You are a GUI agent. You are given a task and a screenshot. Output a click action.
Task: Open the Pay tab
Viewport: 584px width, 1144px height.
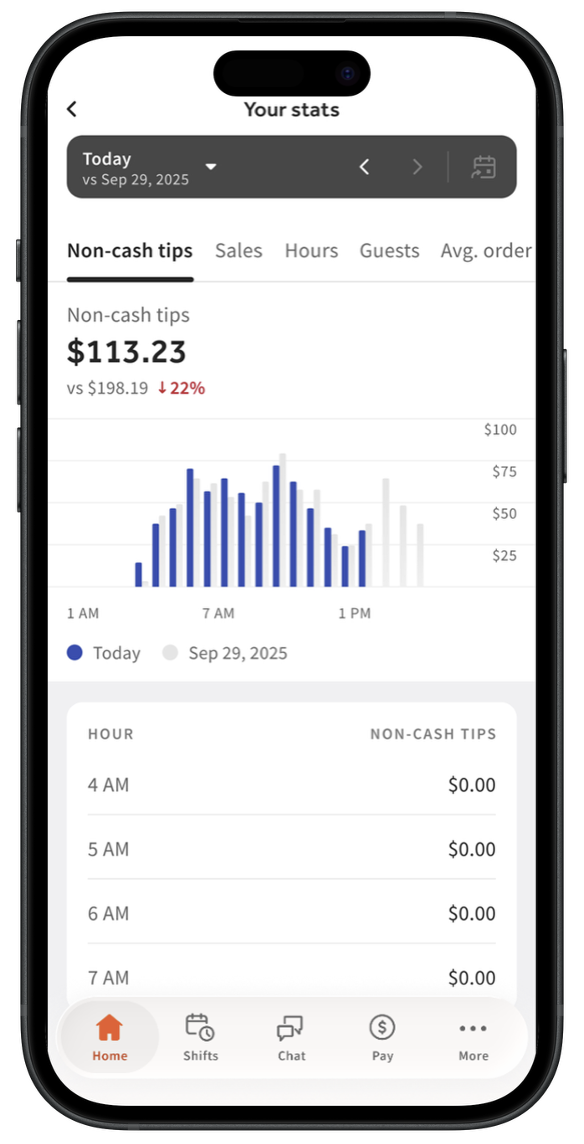pos(382,1037)
